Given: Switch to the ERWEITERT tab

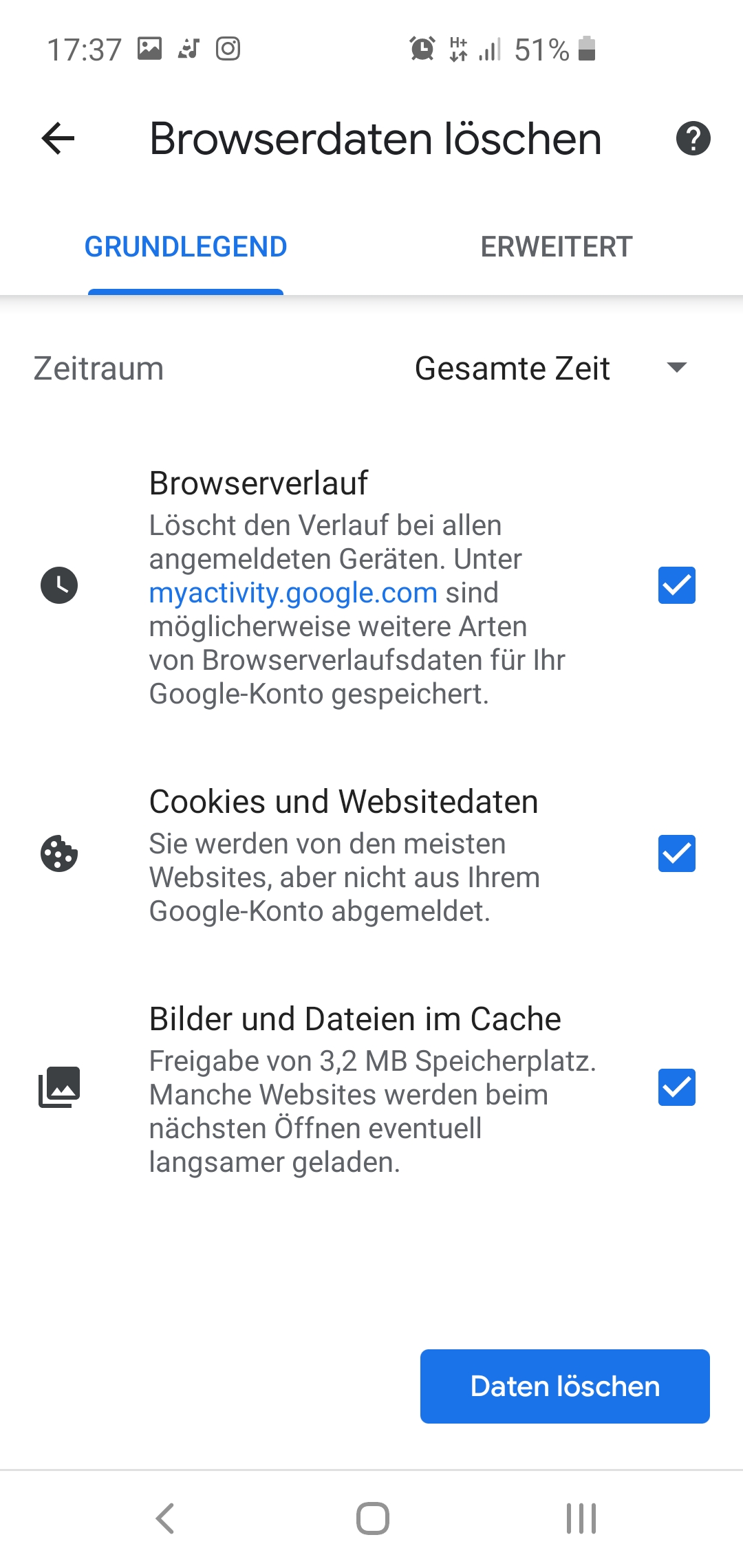Looking at the screenshot, I should click(x=556, y=246).
